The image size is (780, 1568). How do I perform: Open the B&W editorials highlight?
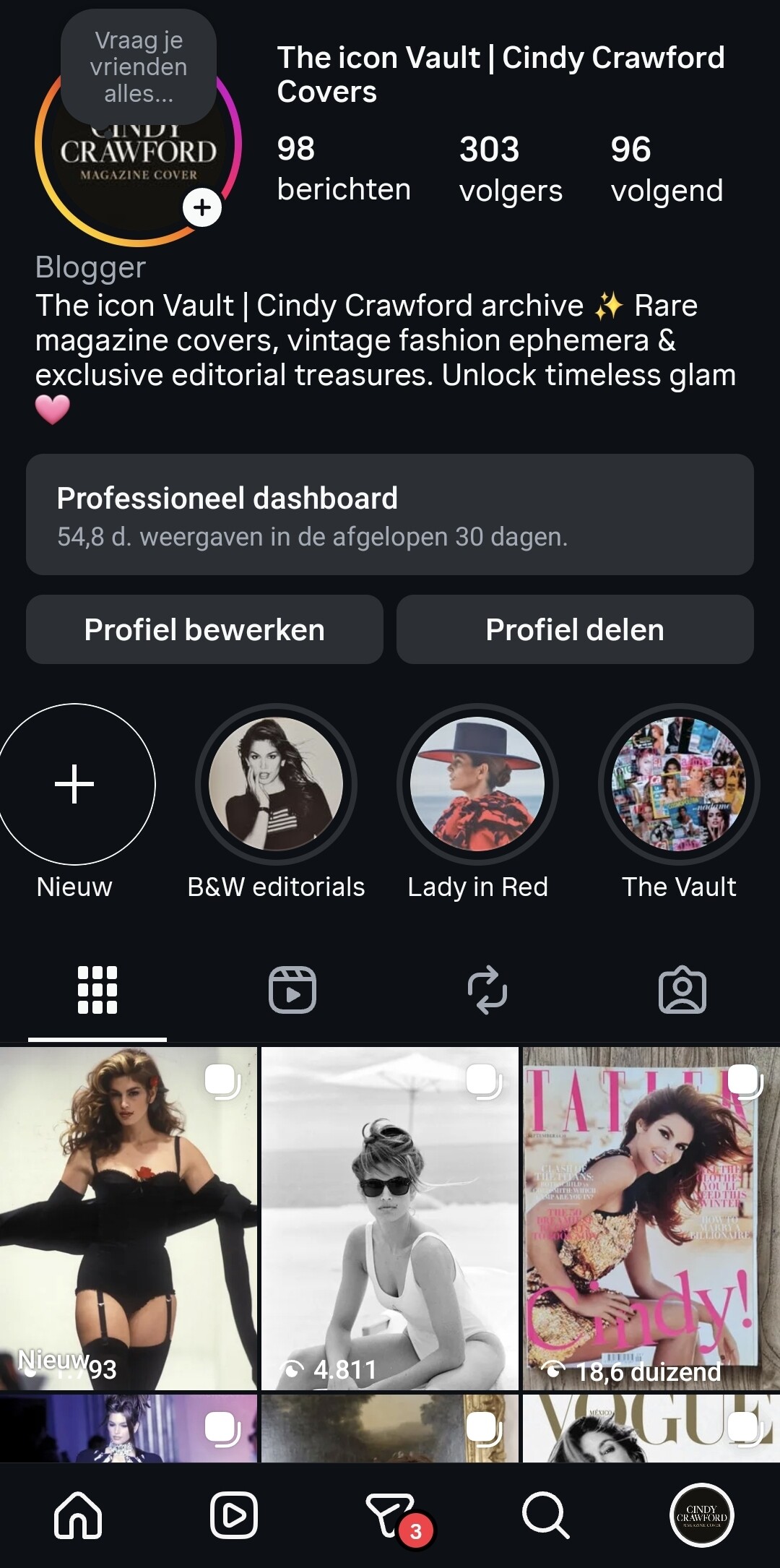[x=276, y=784]
